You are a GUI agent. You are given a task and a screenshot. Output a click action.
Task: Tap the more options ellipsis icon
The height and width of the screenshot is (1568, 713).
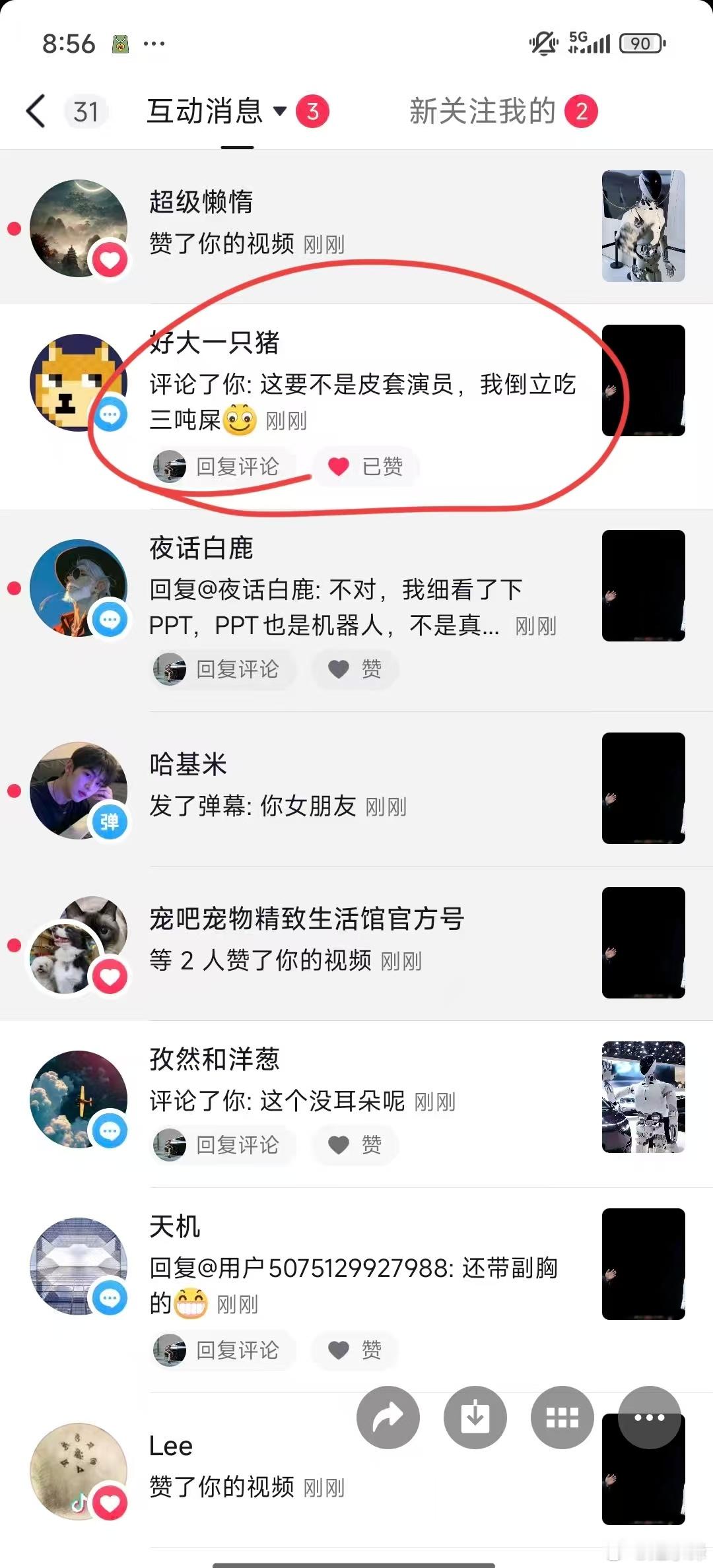point(650,1418)
